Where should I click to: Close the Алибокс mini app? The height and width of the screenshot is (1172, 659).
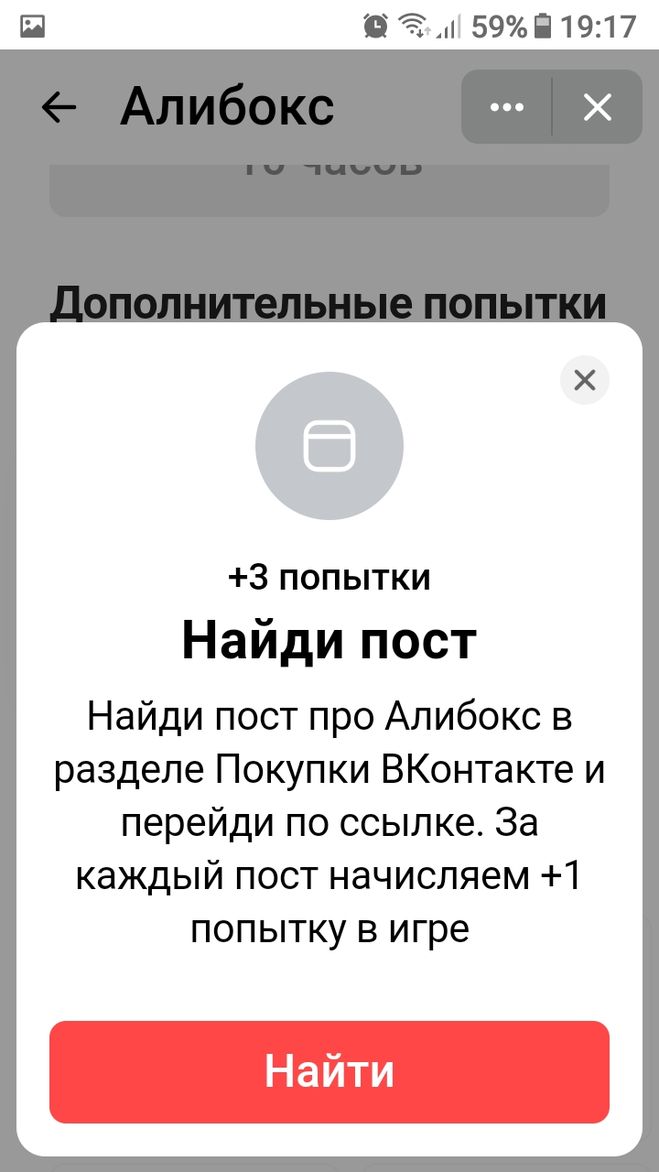tap(597, 107)
